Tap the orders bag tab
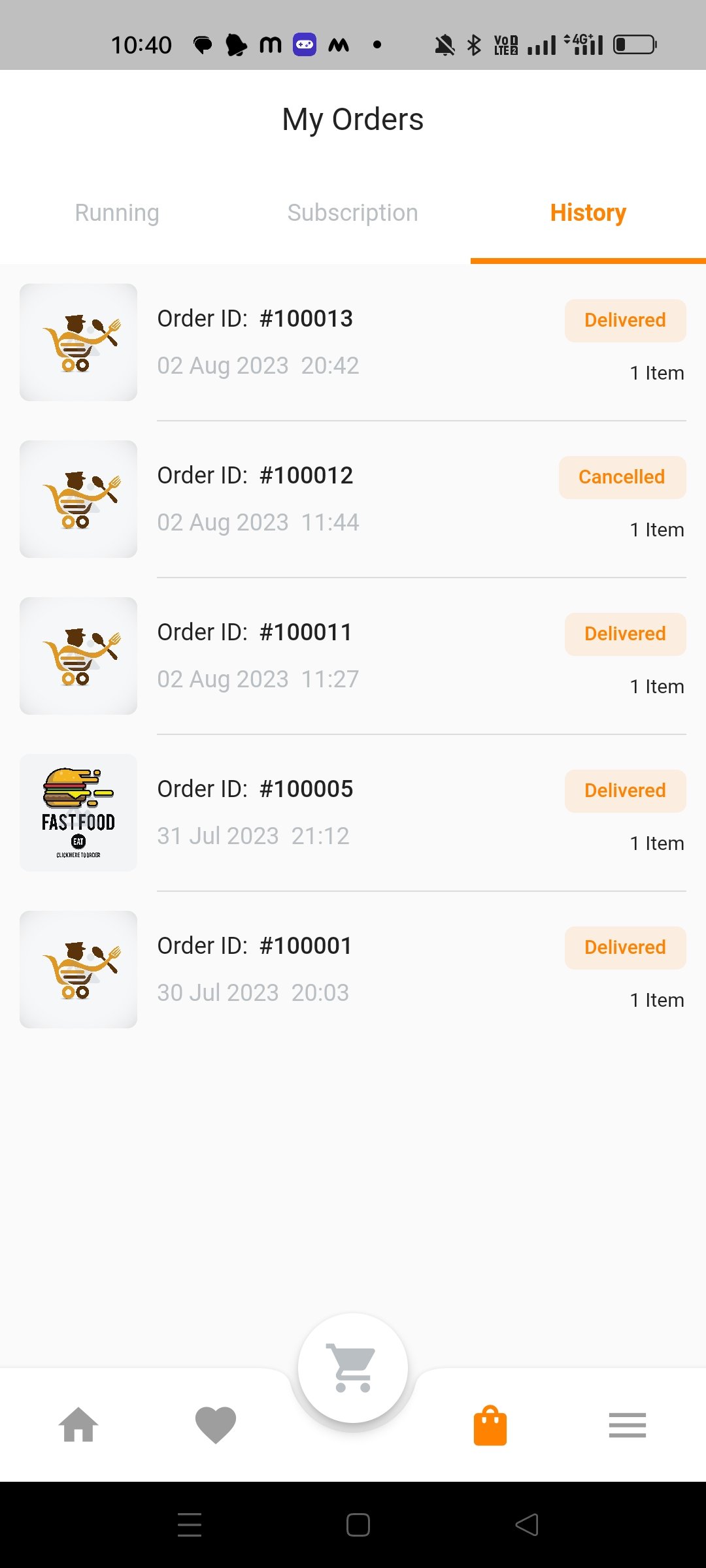Screen dimensions: 706x1568 coord(490,1426)
